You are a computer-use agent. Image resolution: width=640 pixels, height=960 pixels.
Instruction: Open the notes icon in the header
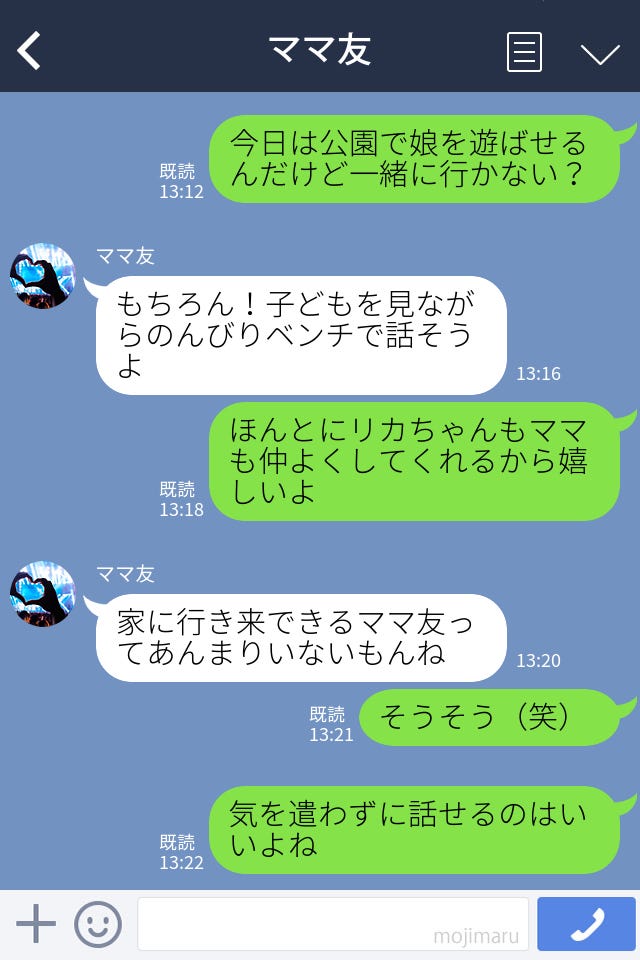pos(524,52)
